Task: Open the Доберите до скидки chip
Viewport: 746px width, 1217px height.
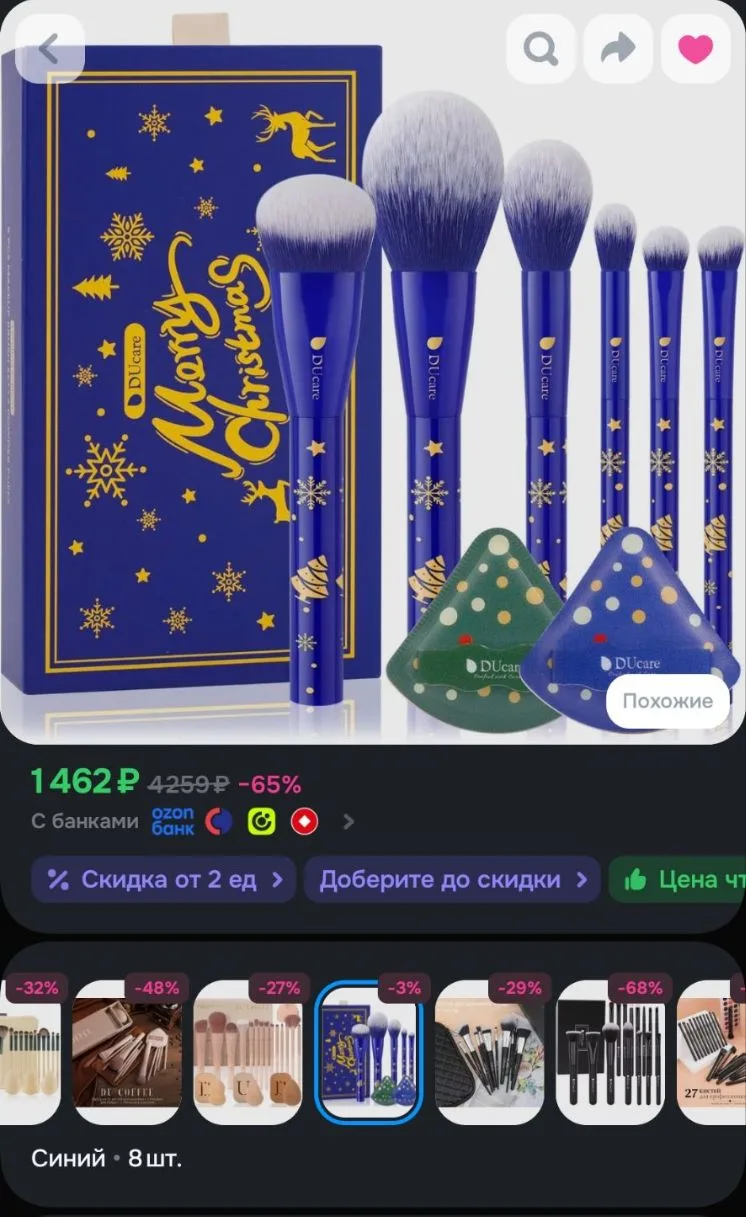Action: [x=452, y=880]
